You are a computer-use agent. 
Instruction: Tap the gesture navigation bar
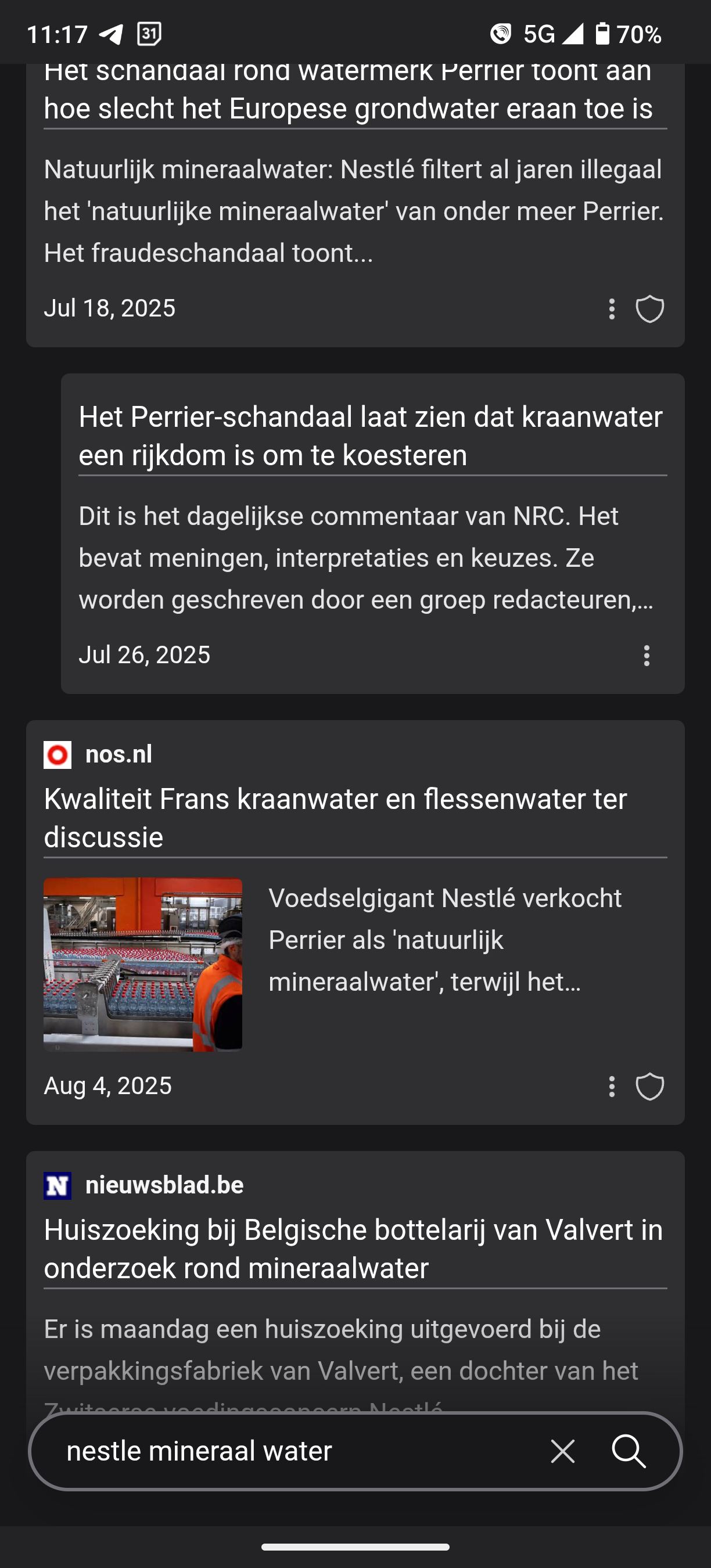355,1548
